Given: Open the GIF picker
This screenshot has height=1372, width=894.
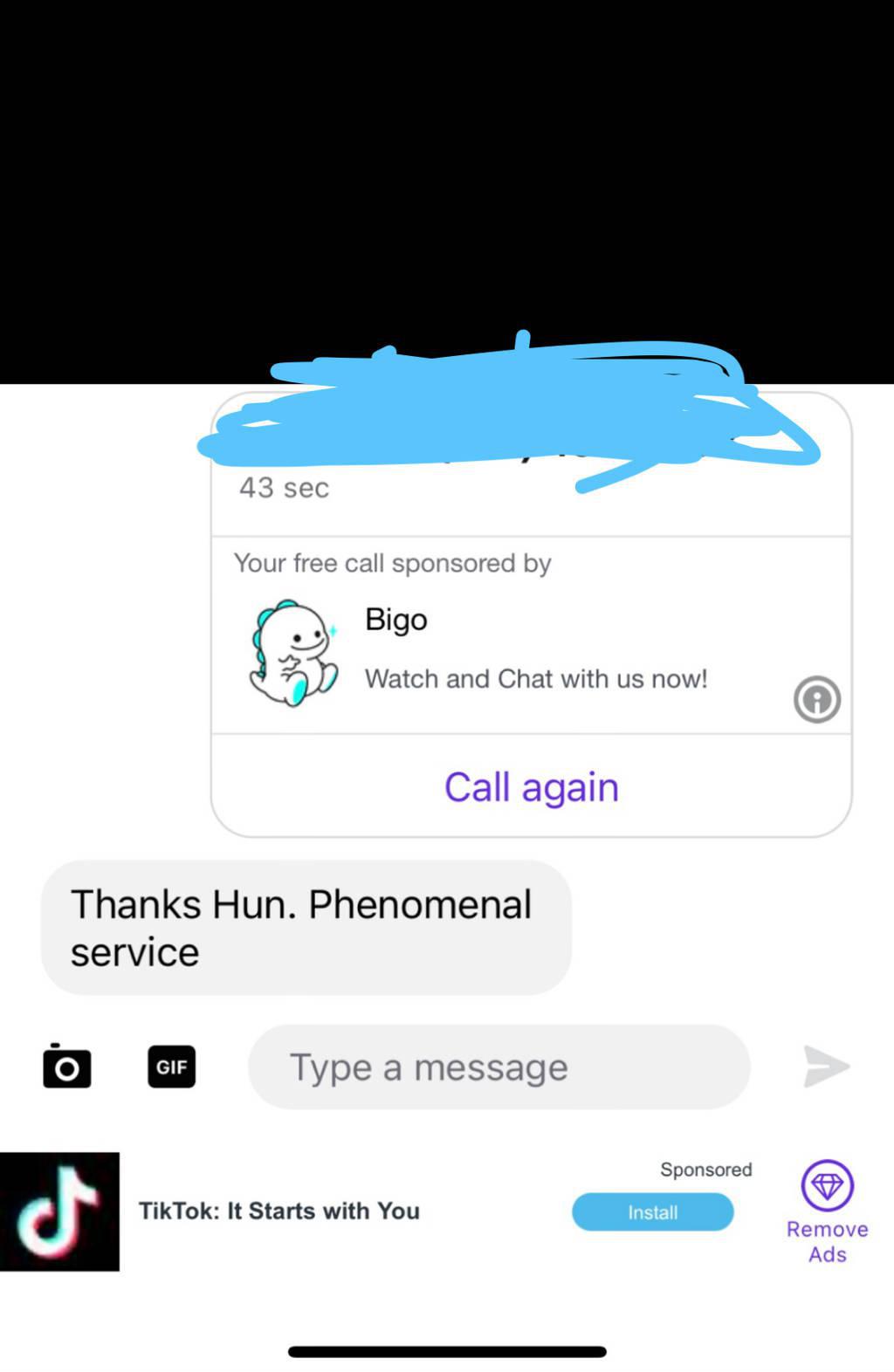Looking at the screenshot, I should (171, 1067).
